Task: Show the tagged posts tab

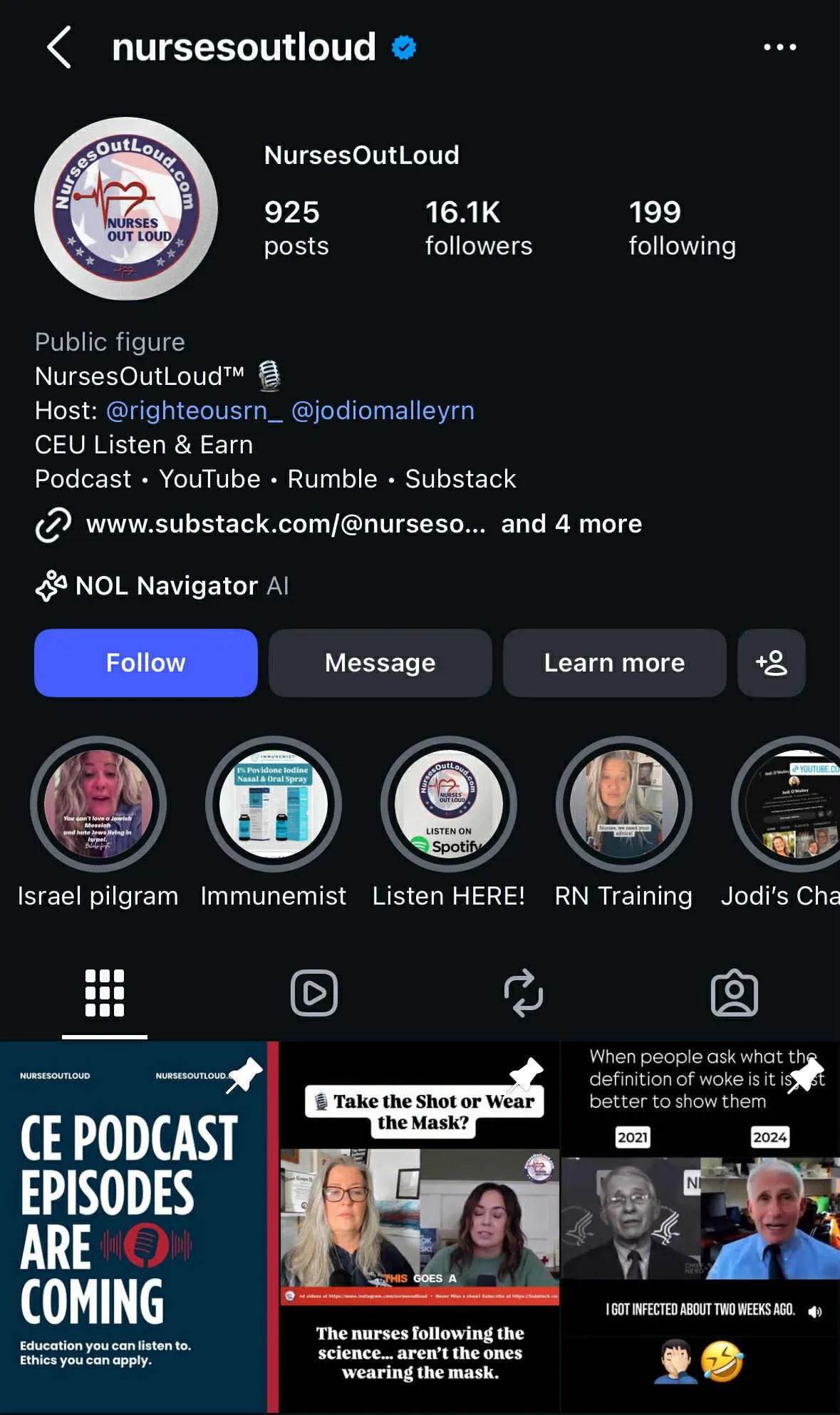Action: pyautogui.click(x=734, y=992)
